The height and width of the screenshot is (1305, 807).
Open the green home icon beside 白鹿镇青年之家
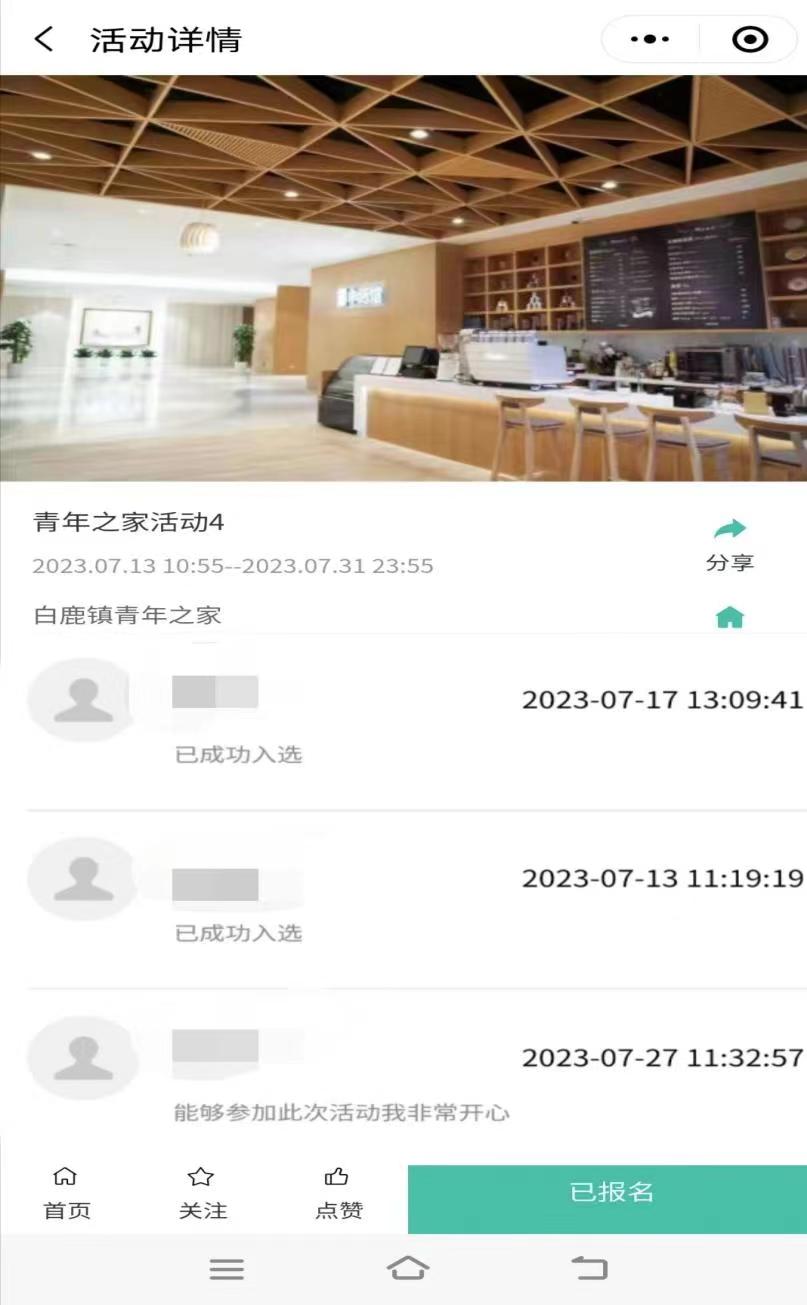click(x=730, y=618)
